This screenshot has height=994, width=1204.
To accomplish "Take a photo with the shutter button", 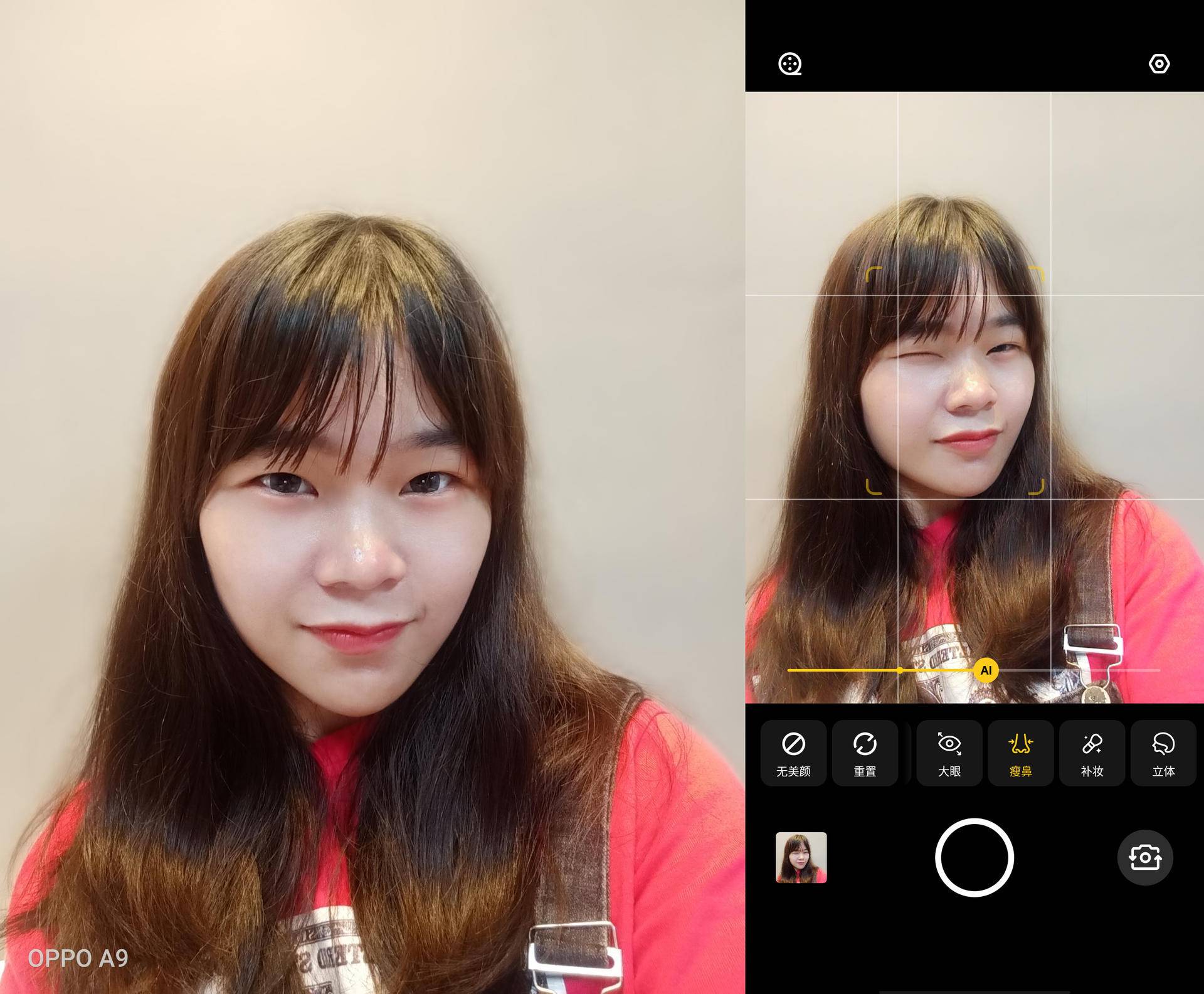I will (x=974, y=857).
